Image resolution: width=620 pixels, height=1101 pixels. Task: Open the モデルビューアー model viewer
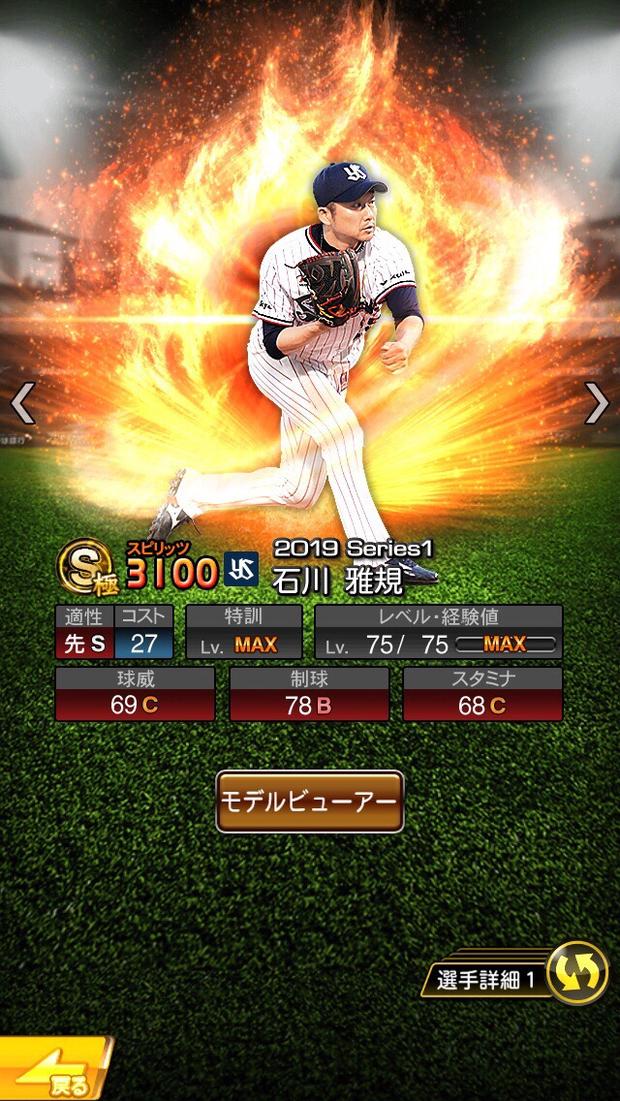[310, 801]
